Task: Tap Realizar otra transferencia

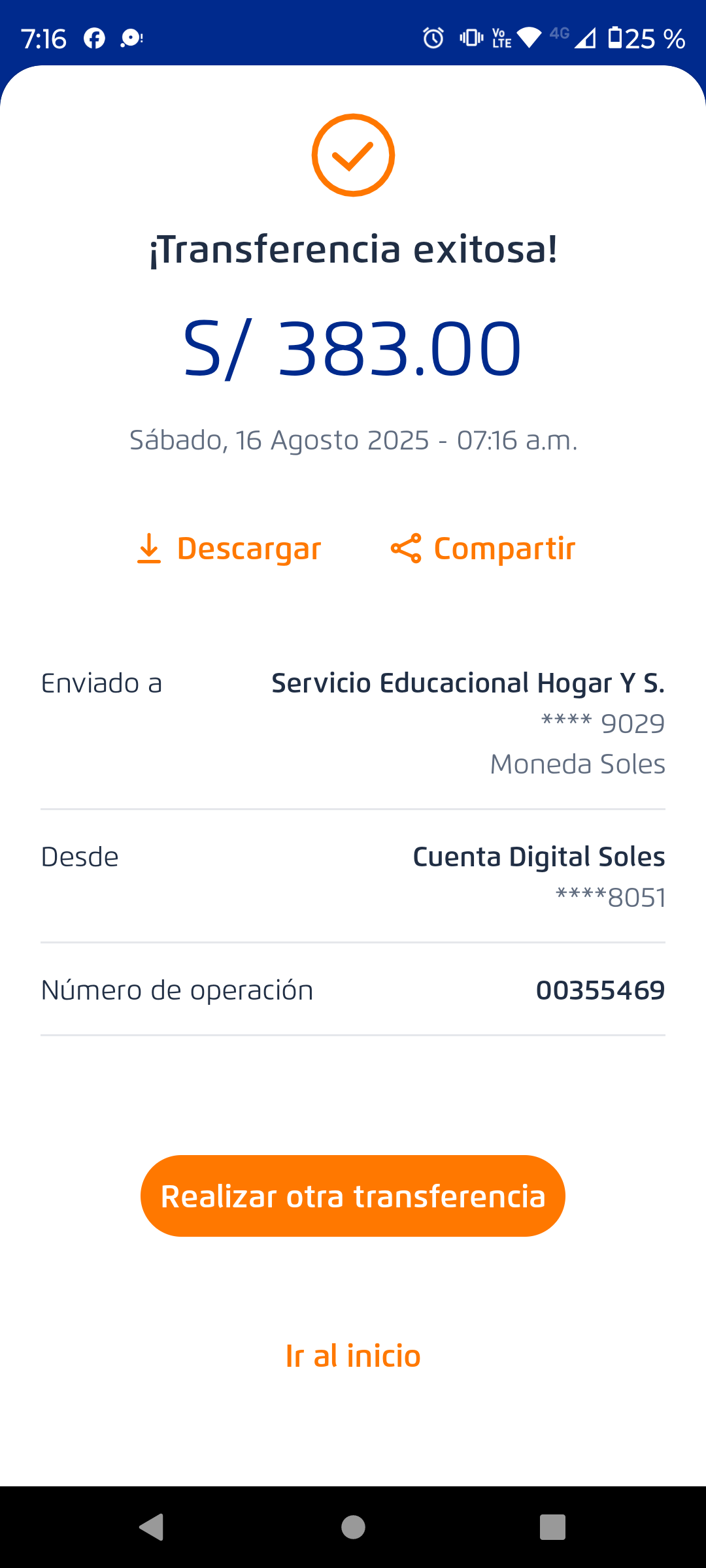Action: click(353, 1196)
